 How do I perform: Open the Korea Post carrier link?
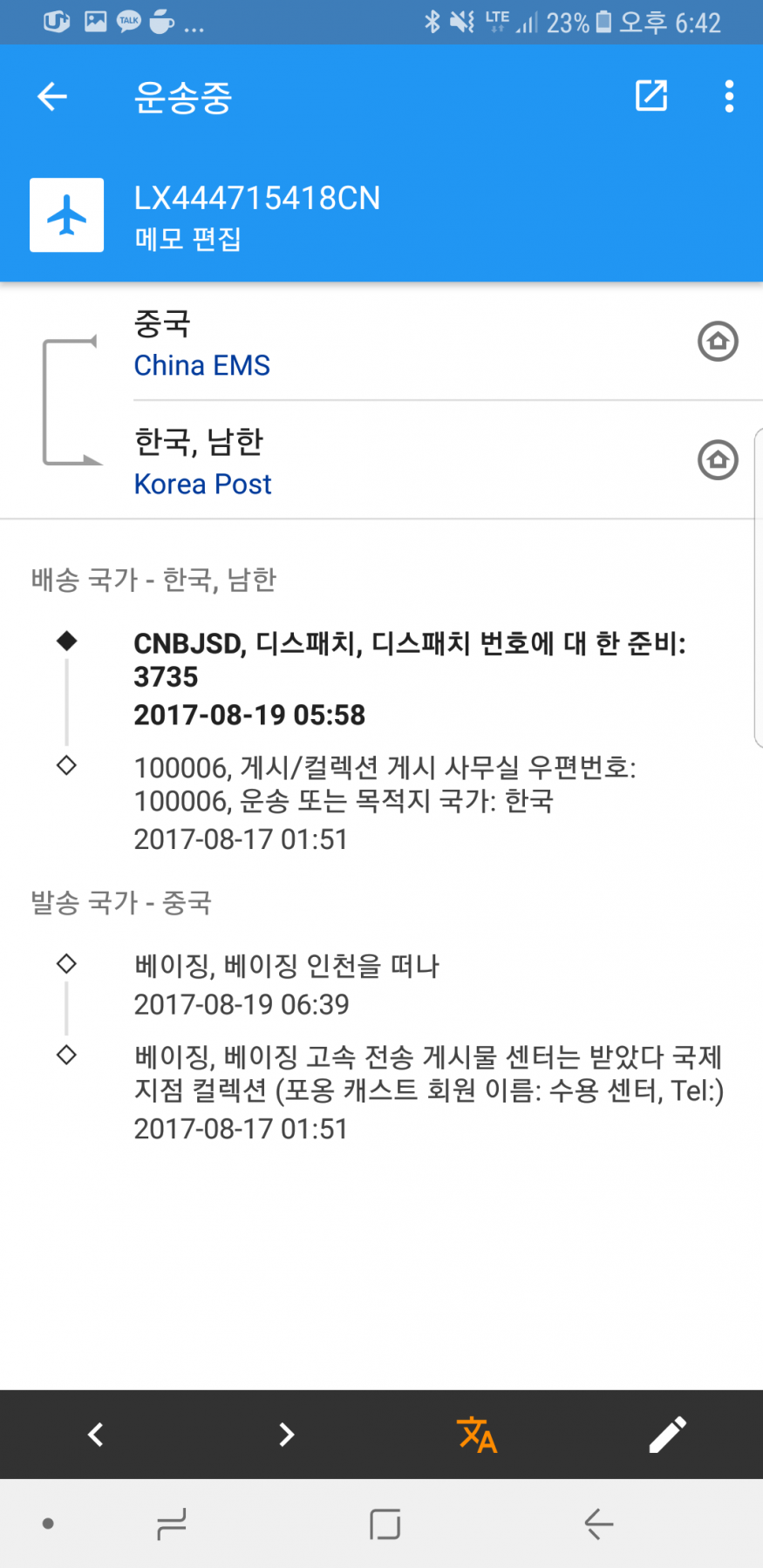[202, 484]
